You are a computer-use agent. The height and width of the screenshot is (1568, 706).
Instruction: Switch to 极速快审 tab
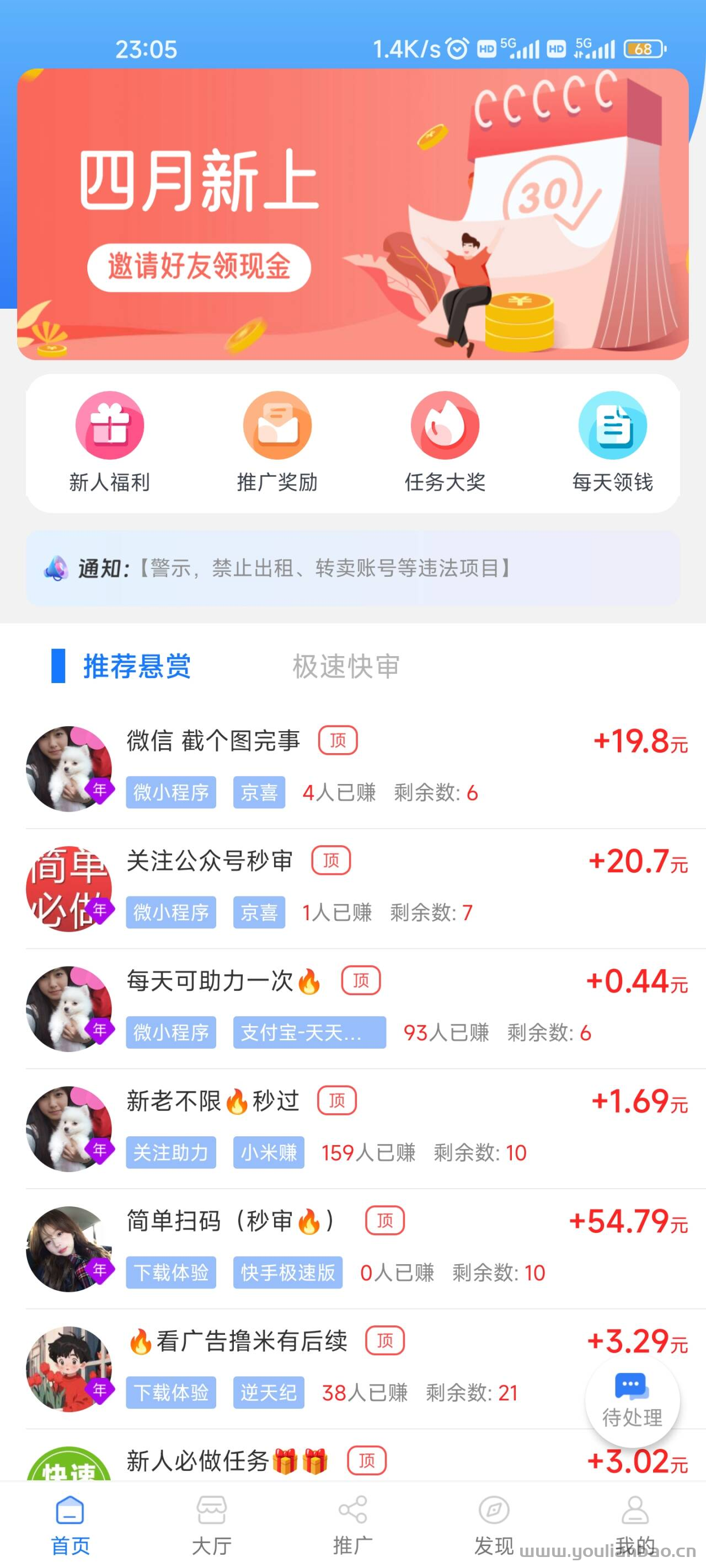(346, 666)
